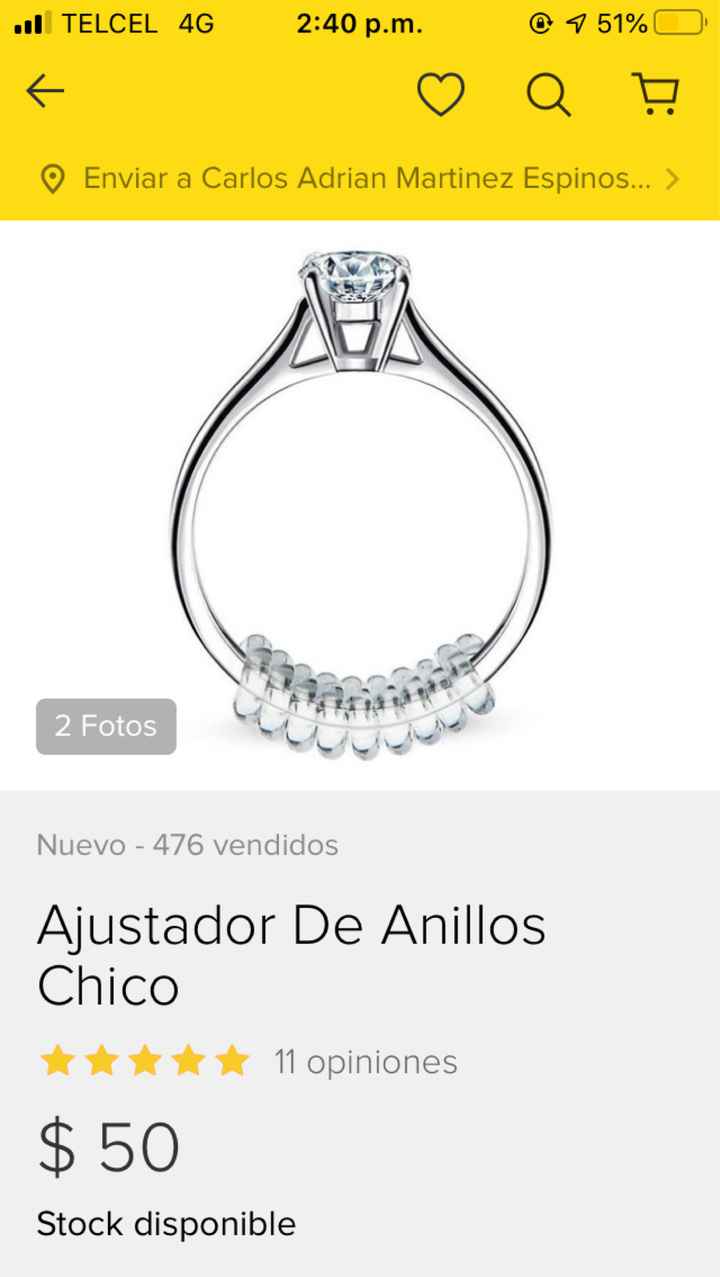
Task: Tap the TELCEL carrier label
Action: pos(108,23)
